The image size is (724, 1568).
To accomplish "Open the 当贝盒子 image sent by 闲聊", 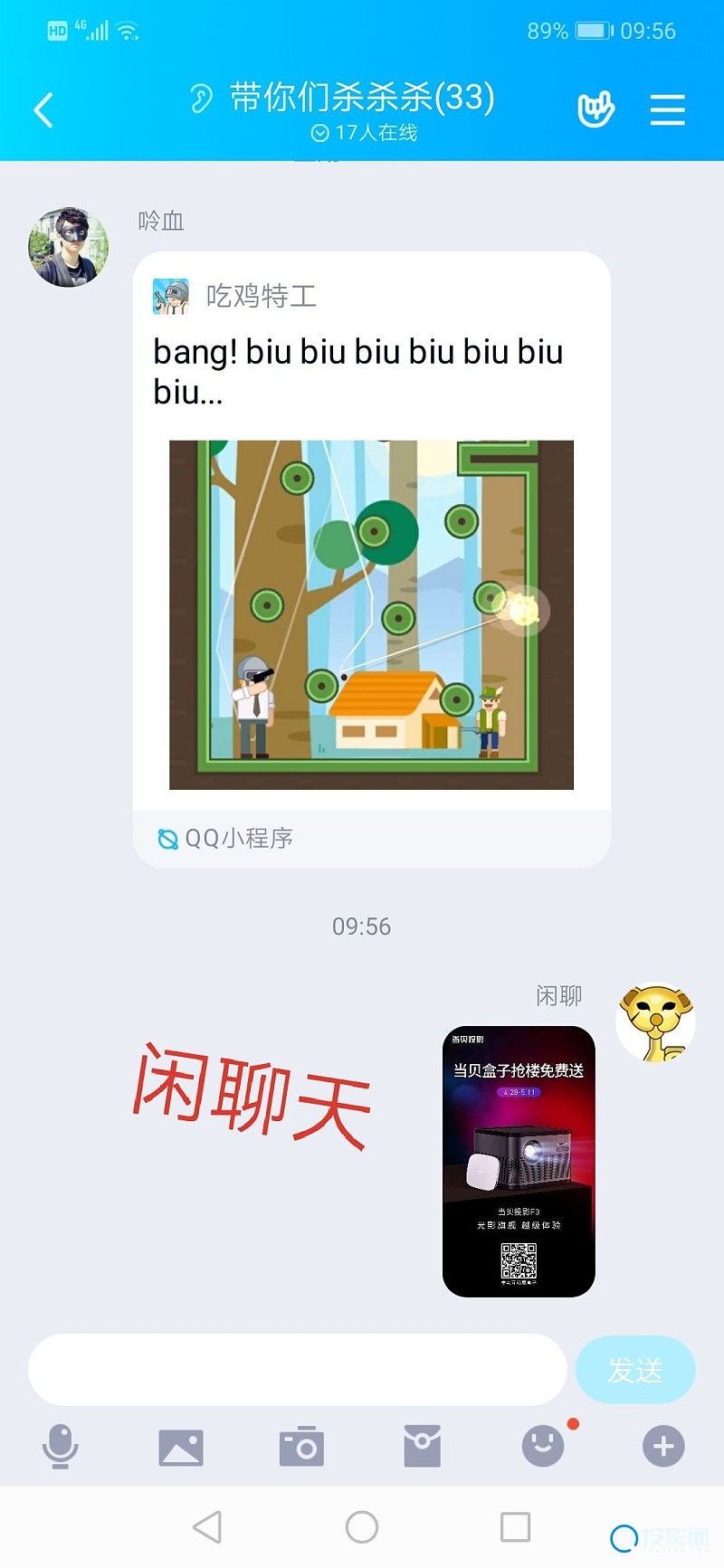I will click(519, 1162).
